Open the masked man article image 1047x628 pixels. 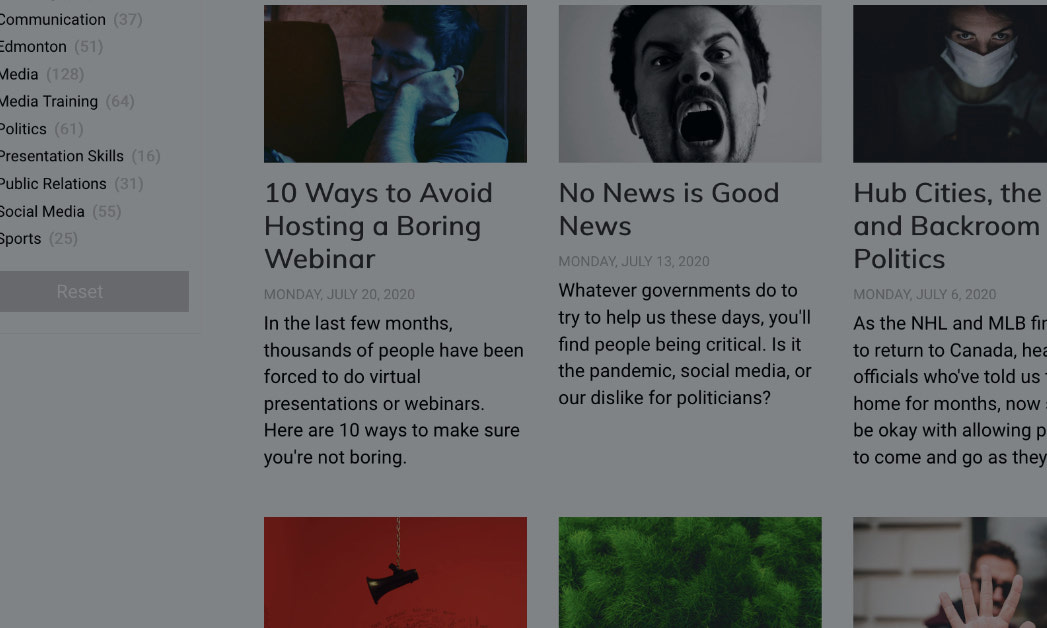(949, 84)
